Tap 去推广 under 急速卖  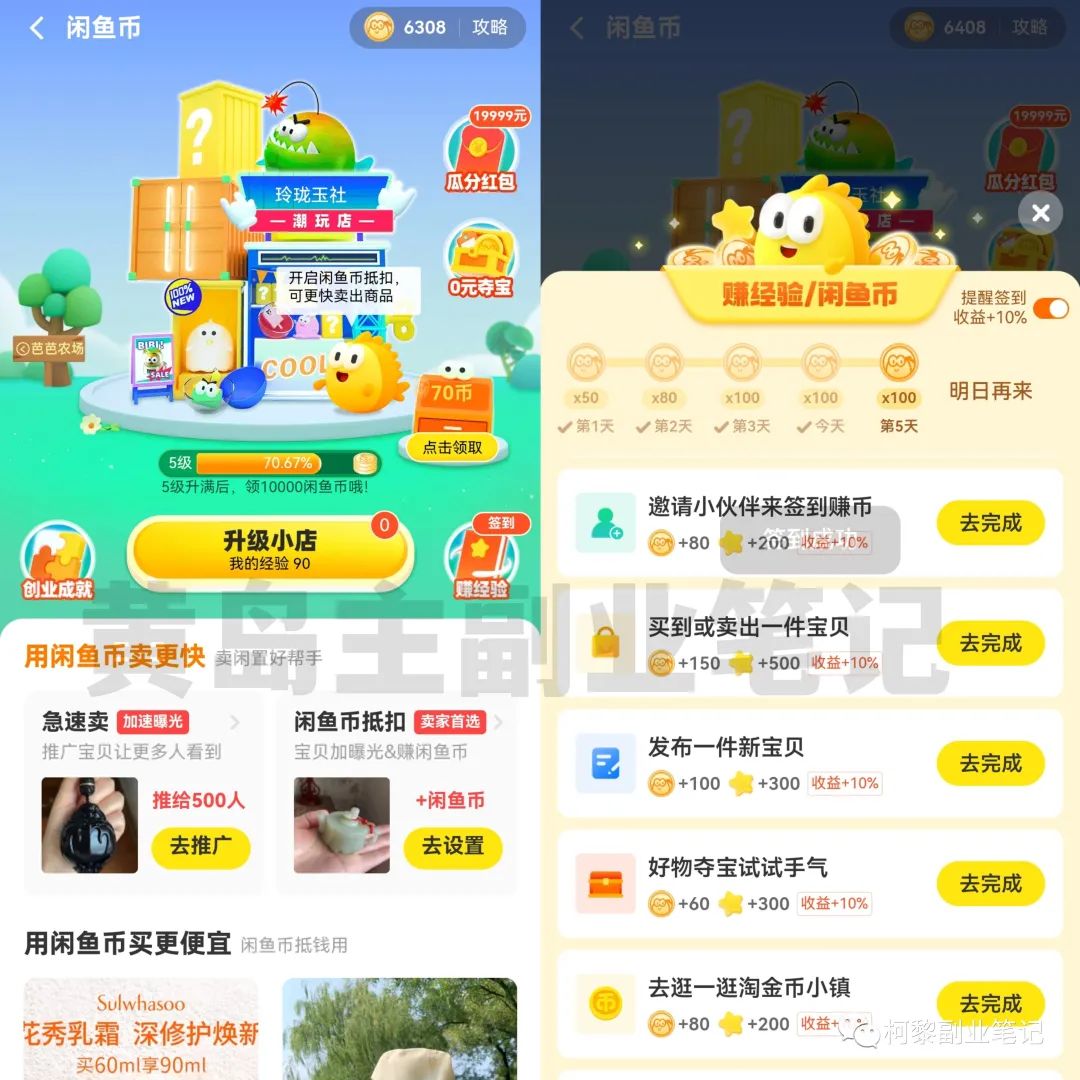200,846
